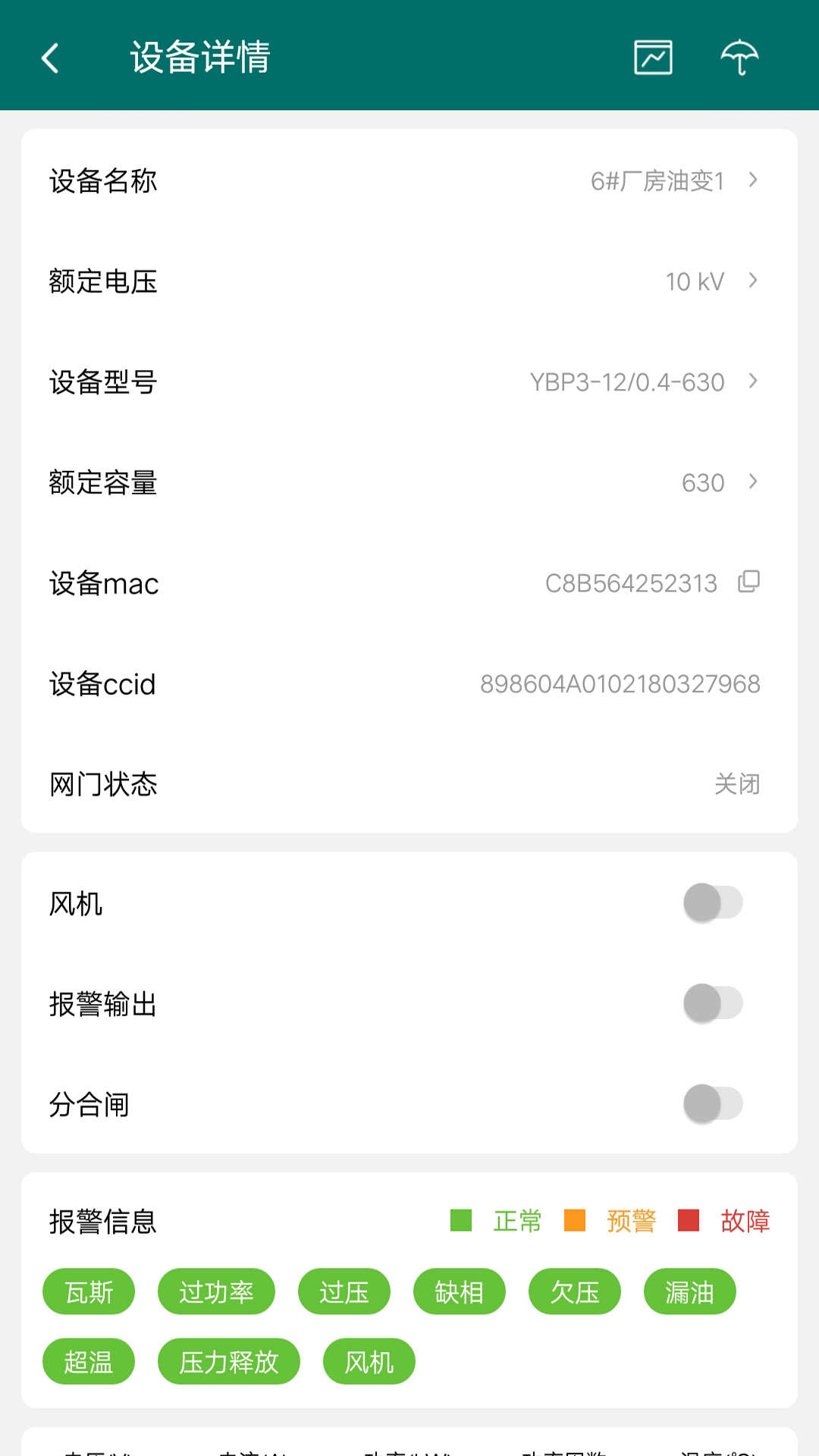This screenshot has height=1456, width=819.
Task: Tap the 过功率 alarm tag
Action: (x=216, y=1291)
